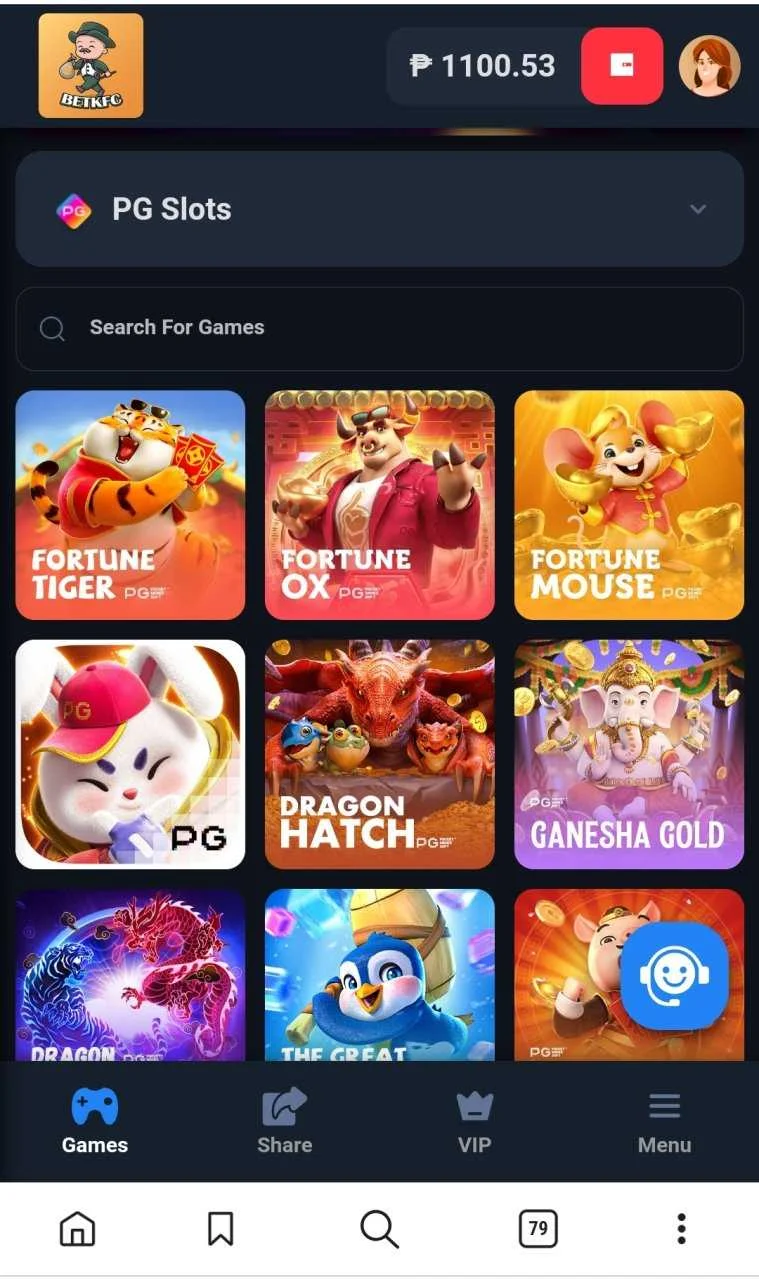
Task: Open the browser tab switcher showing 79
Action: pos(538,1228)
